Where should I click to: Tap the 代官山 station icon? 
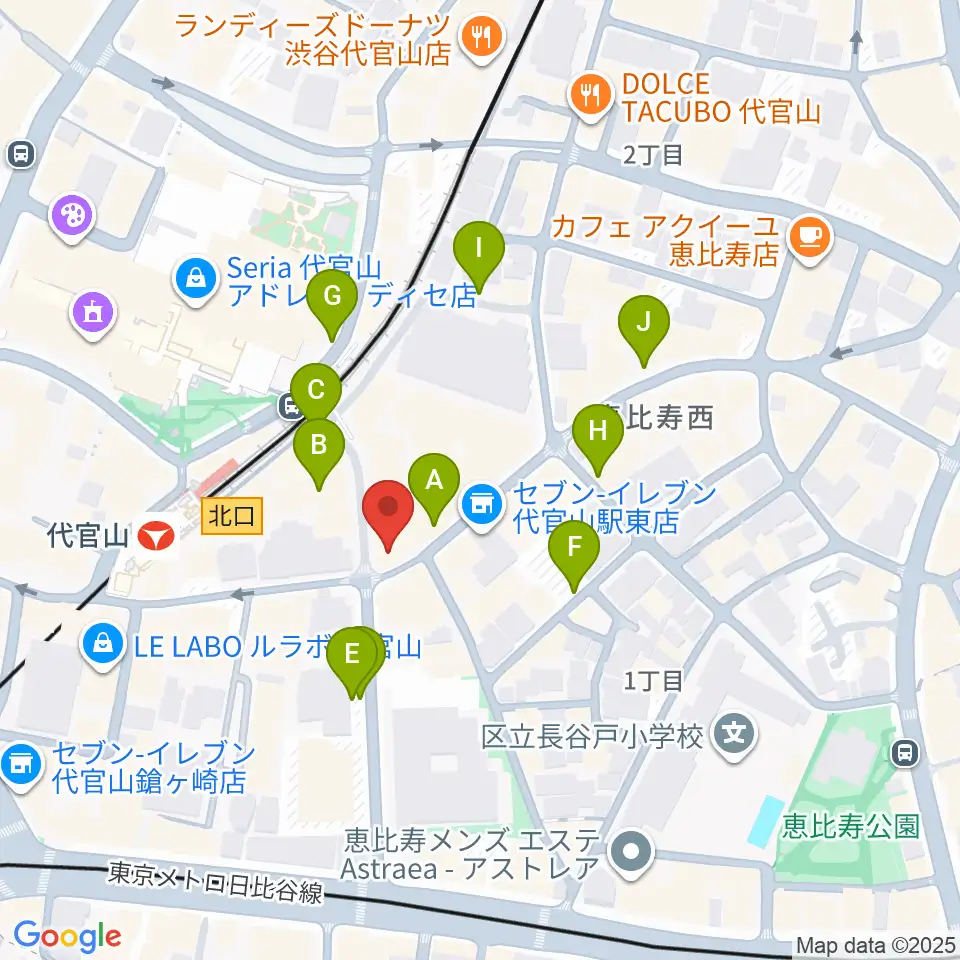click(x=156, y=537)
